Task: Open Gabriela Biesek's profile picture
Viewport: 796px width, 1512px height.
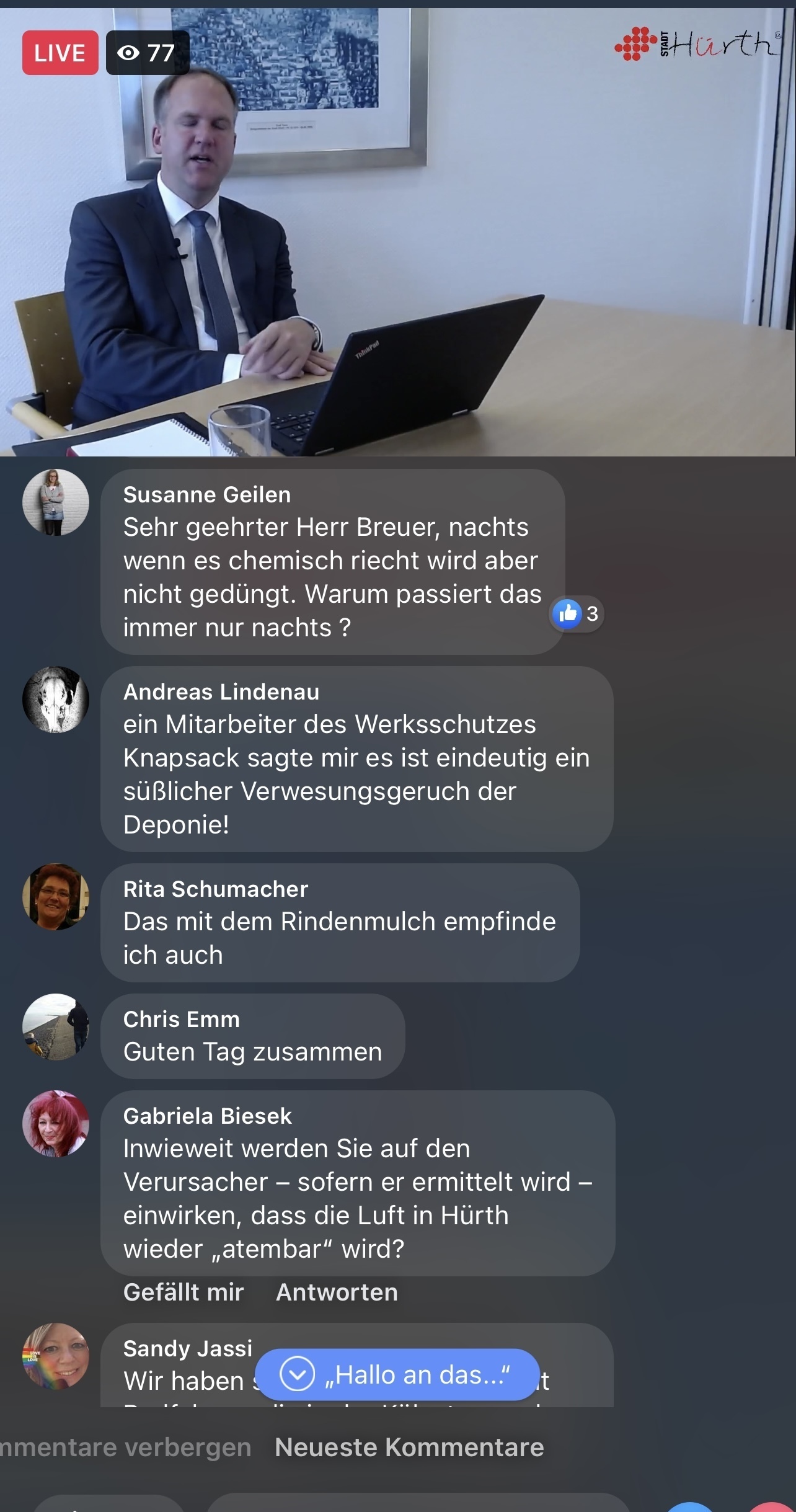Action: [56, 1124]
